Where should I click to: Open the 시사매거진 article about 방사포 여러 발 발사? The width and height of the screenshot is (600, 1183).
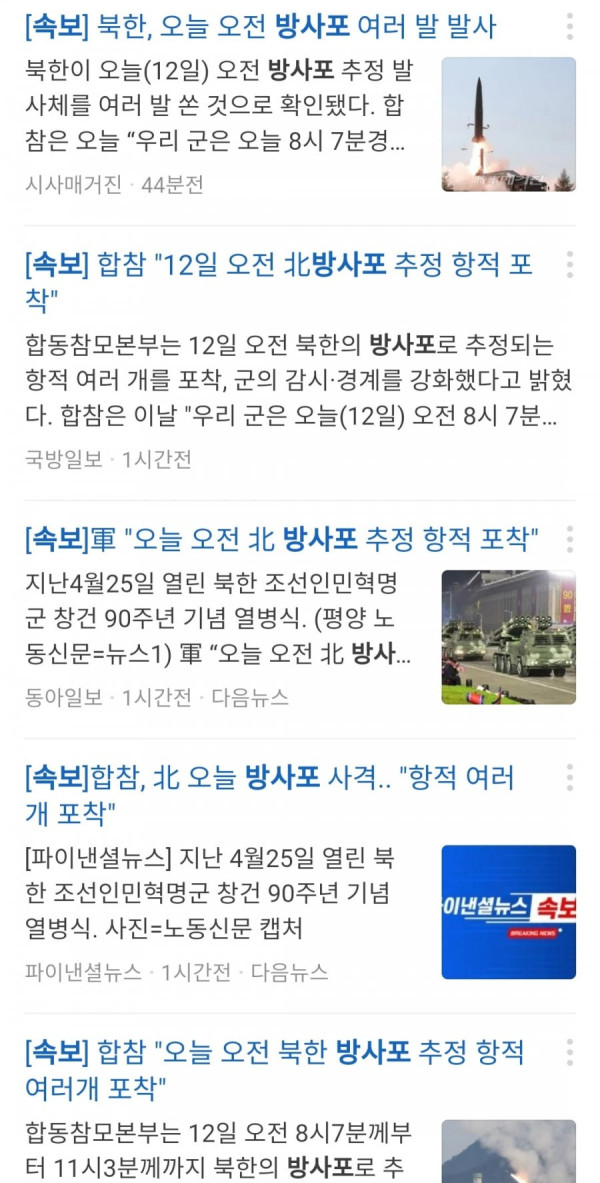[x=260, y=27]
